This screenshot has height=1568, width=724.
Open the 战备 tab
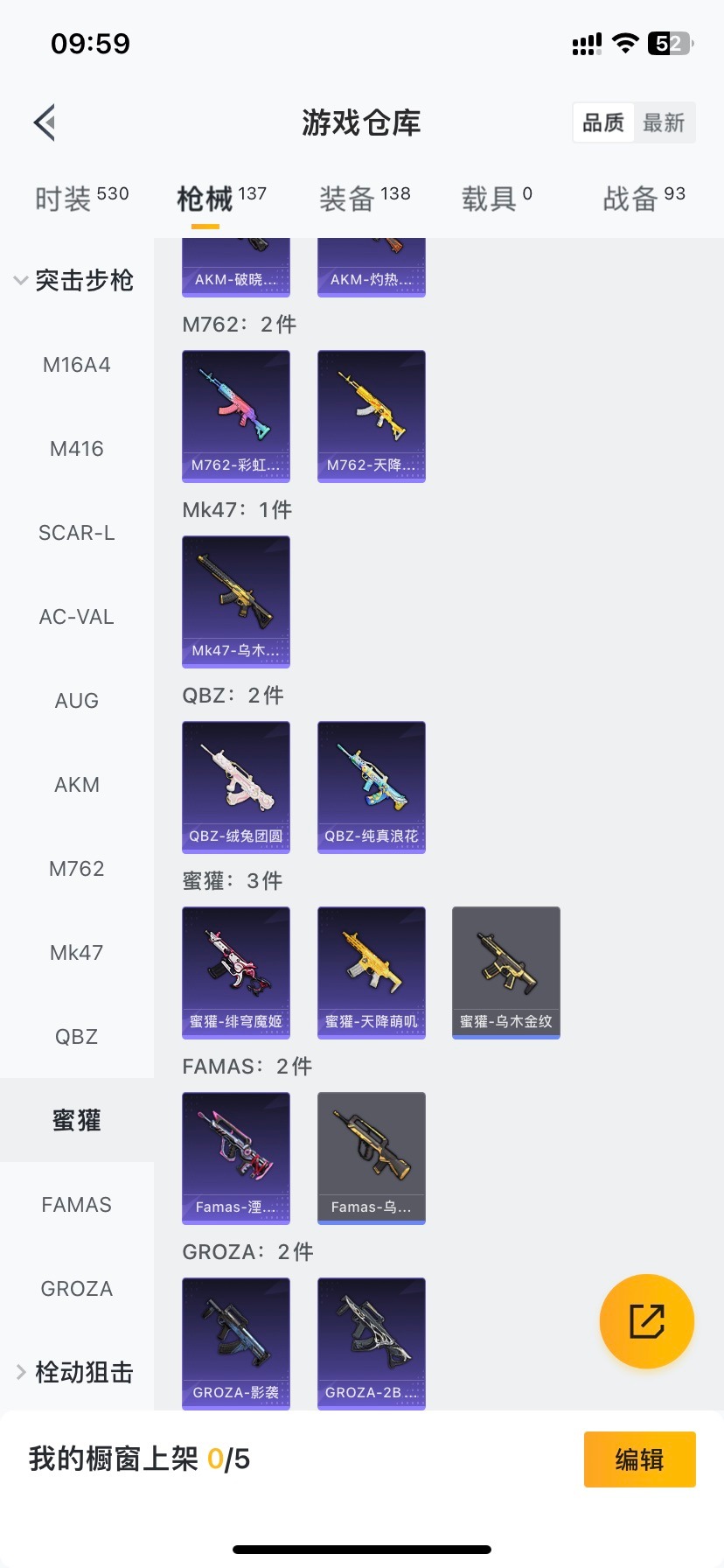pos(644,199)
